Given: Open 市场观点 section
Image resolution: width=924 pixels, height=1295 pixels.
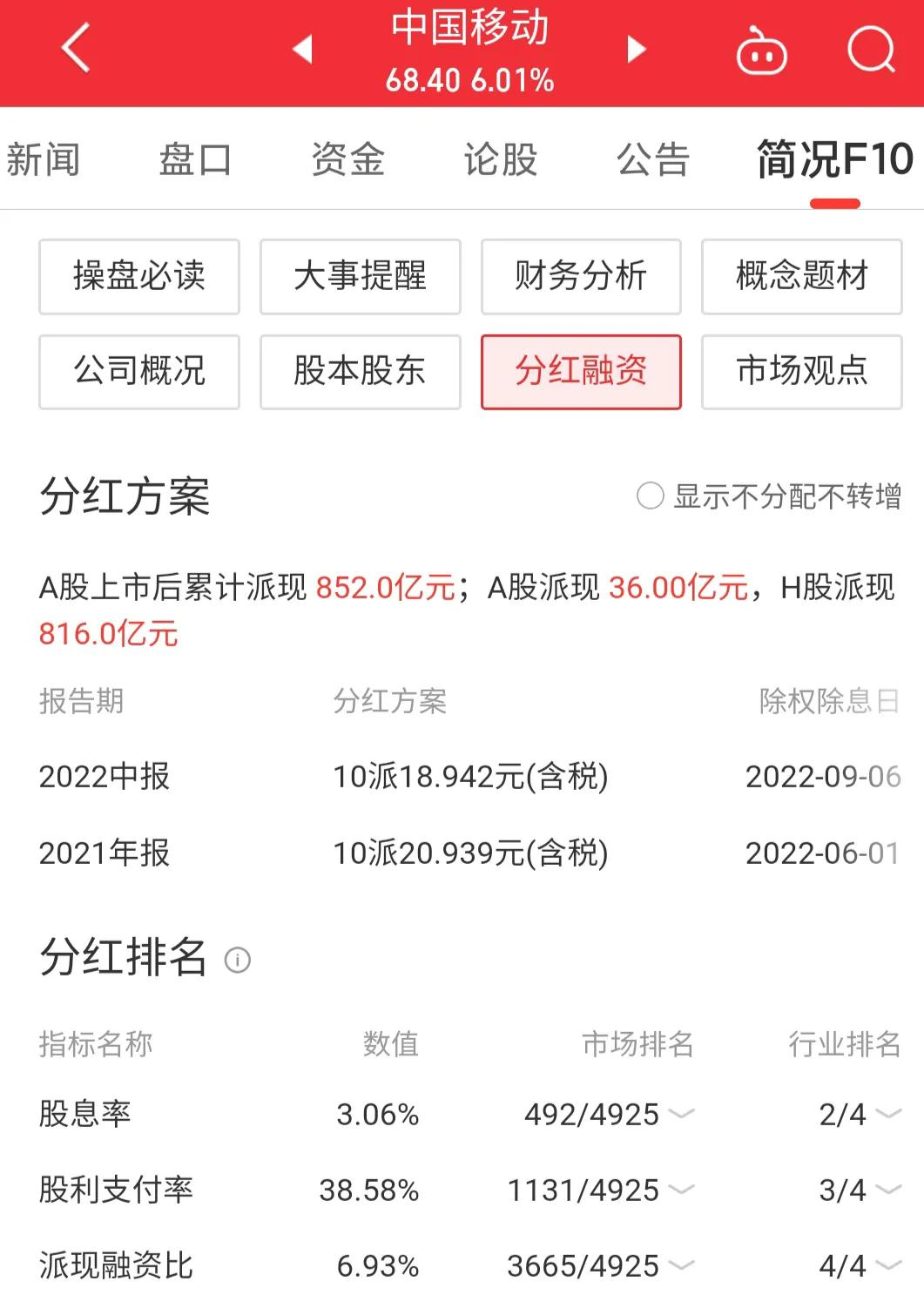Looking at the screenshot, I should [x=801, y=371].
